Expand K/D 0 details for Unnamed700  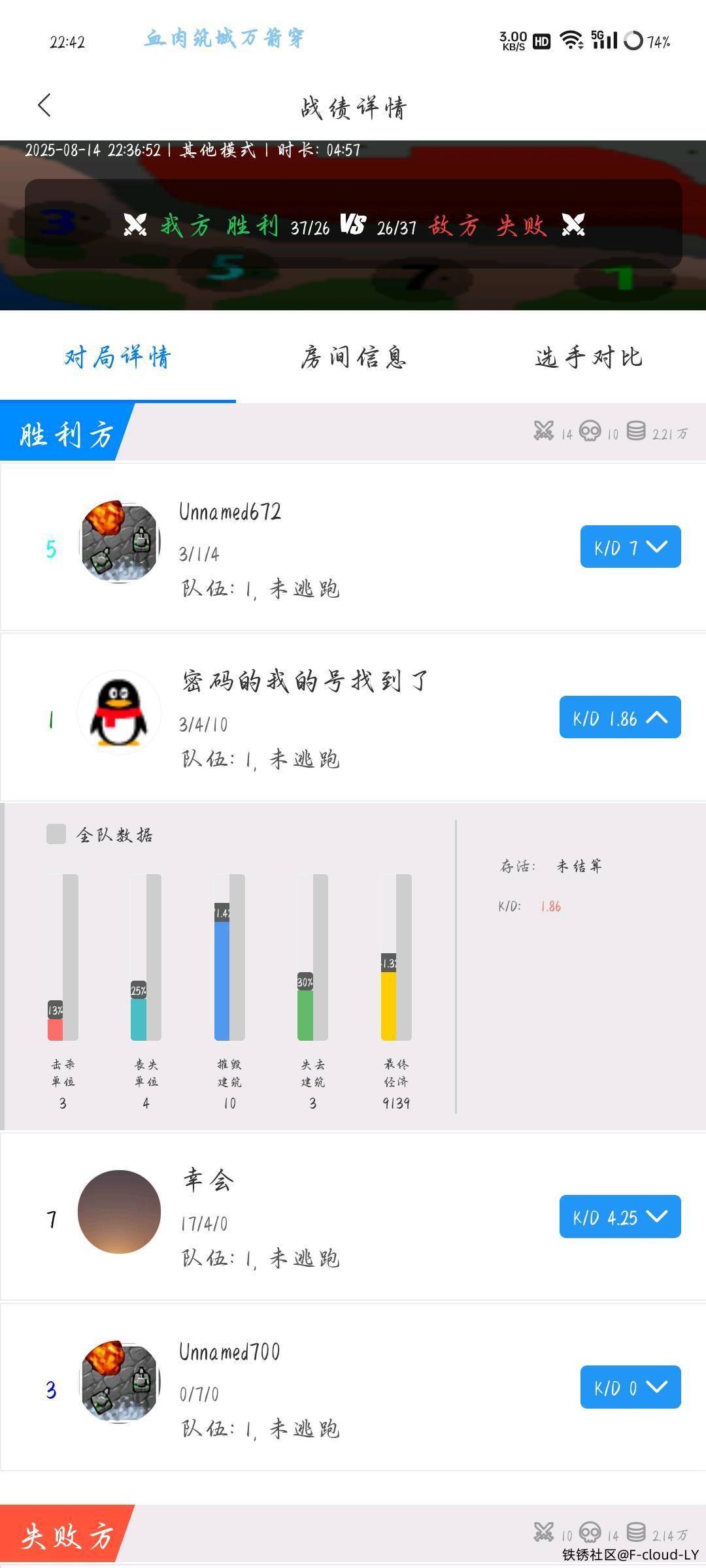pos(630,1387)
